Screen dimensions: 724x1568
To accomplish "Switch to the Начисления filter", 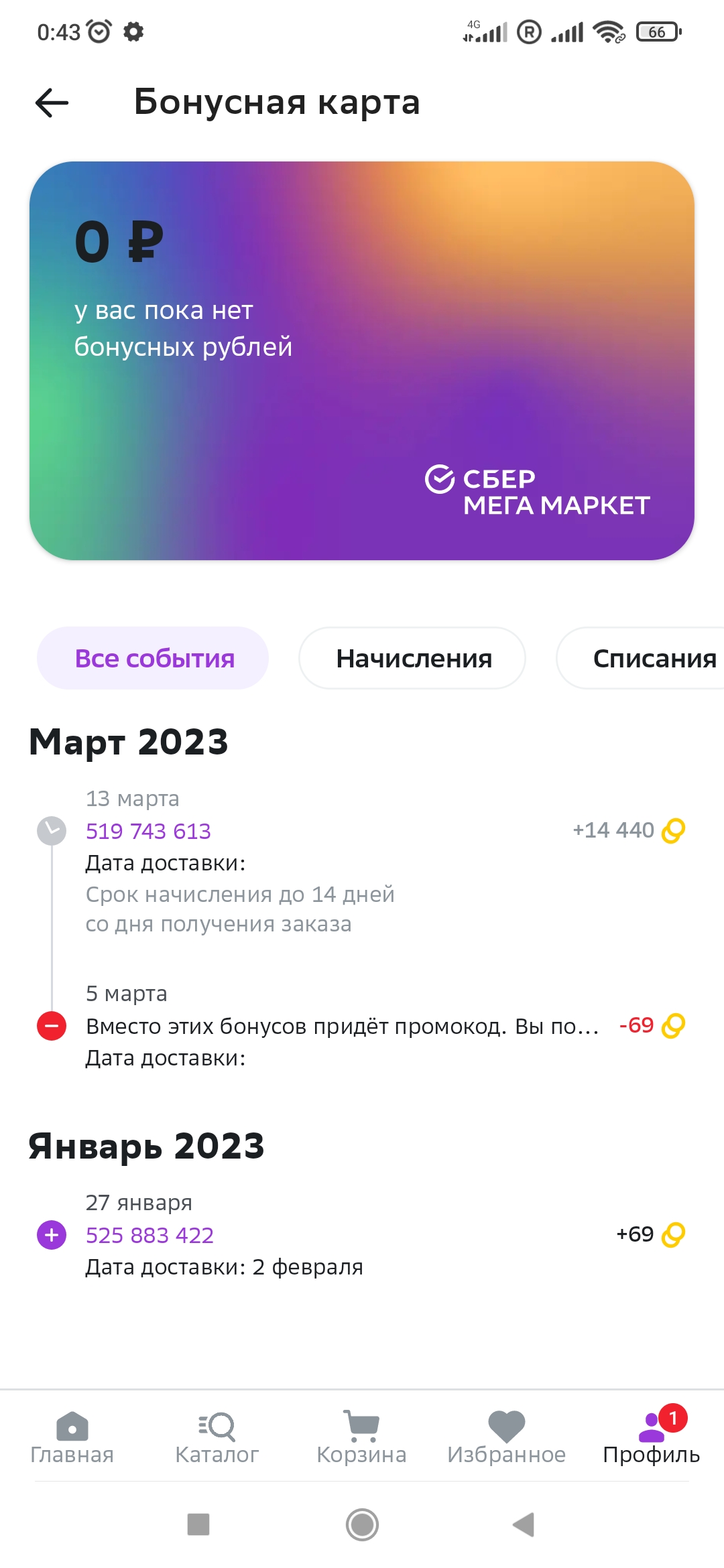I will 413,658.
